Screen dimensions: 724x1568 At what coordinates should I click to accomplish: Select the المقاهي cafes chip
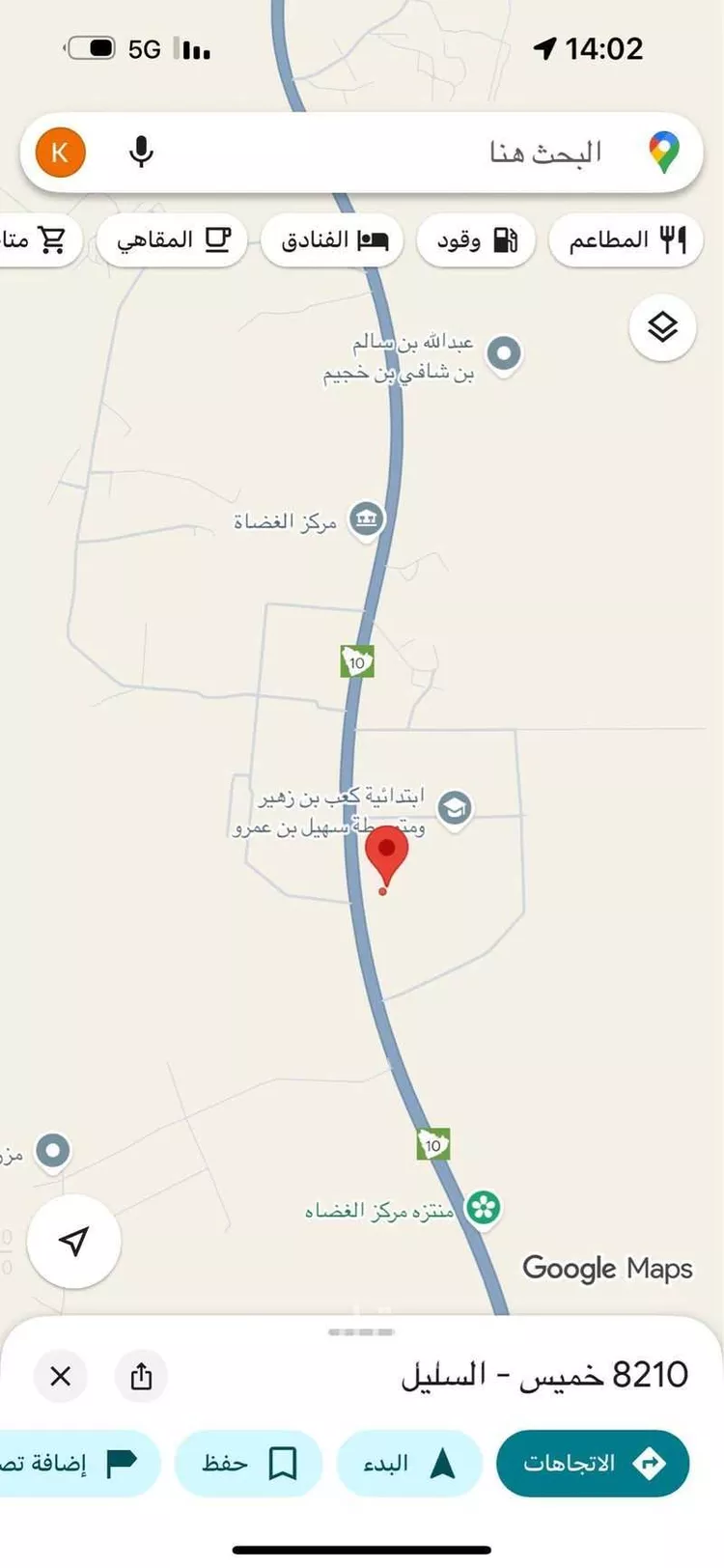[172, 239]
